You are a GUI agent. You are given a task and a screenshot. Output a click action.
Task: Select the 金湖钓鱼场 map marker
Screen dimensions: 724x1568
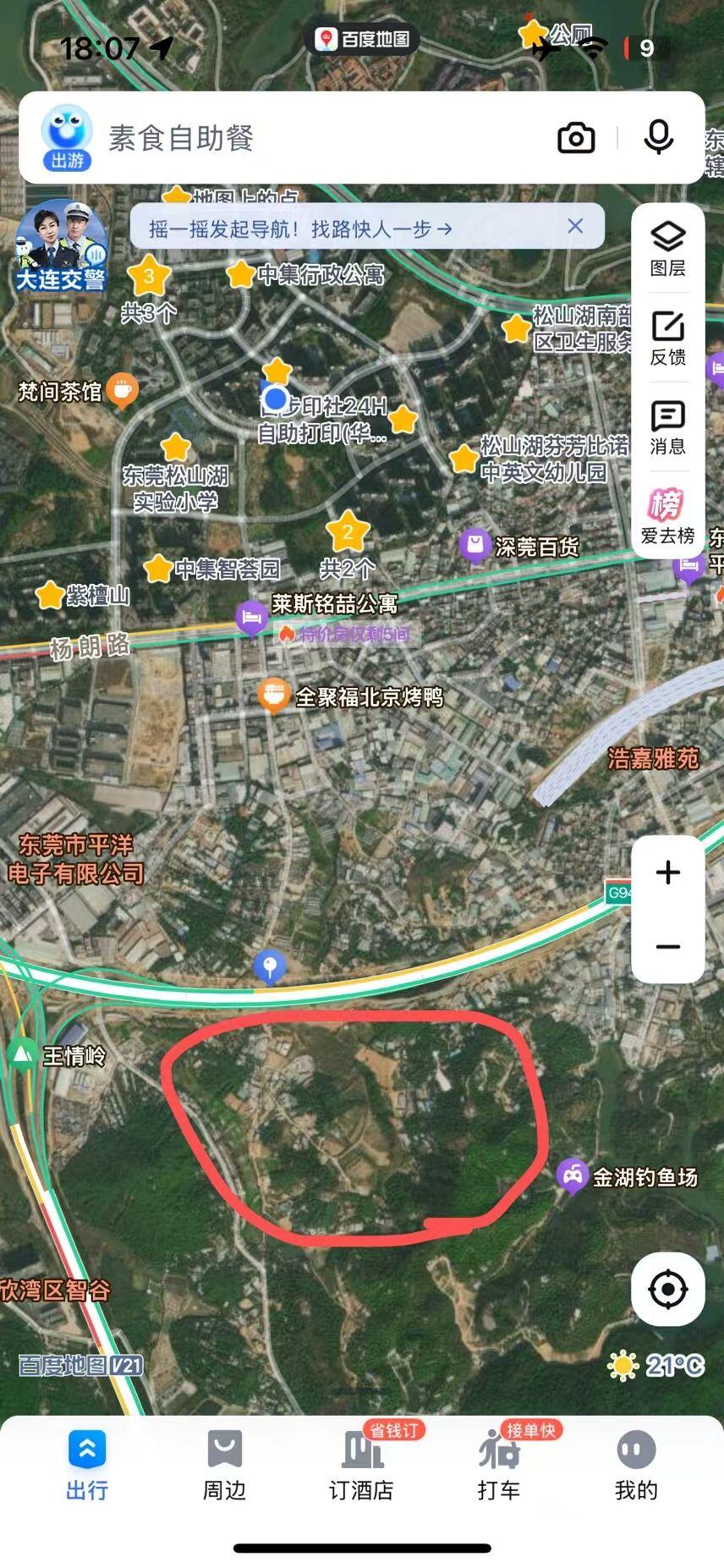(573, 1175)
